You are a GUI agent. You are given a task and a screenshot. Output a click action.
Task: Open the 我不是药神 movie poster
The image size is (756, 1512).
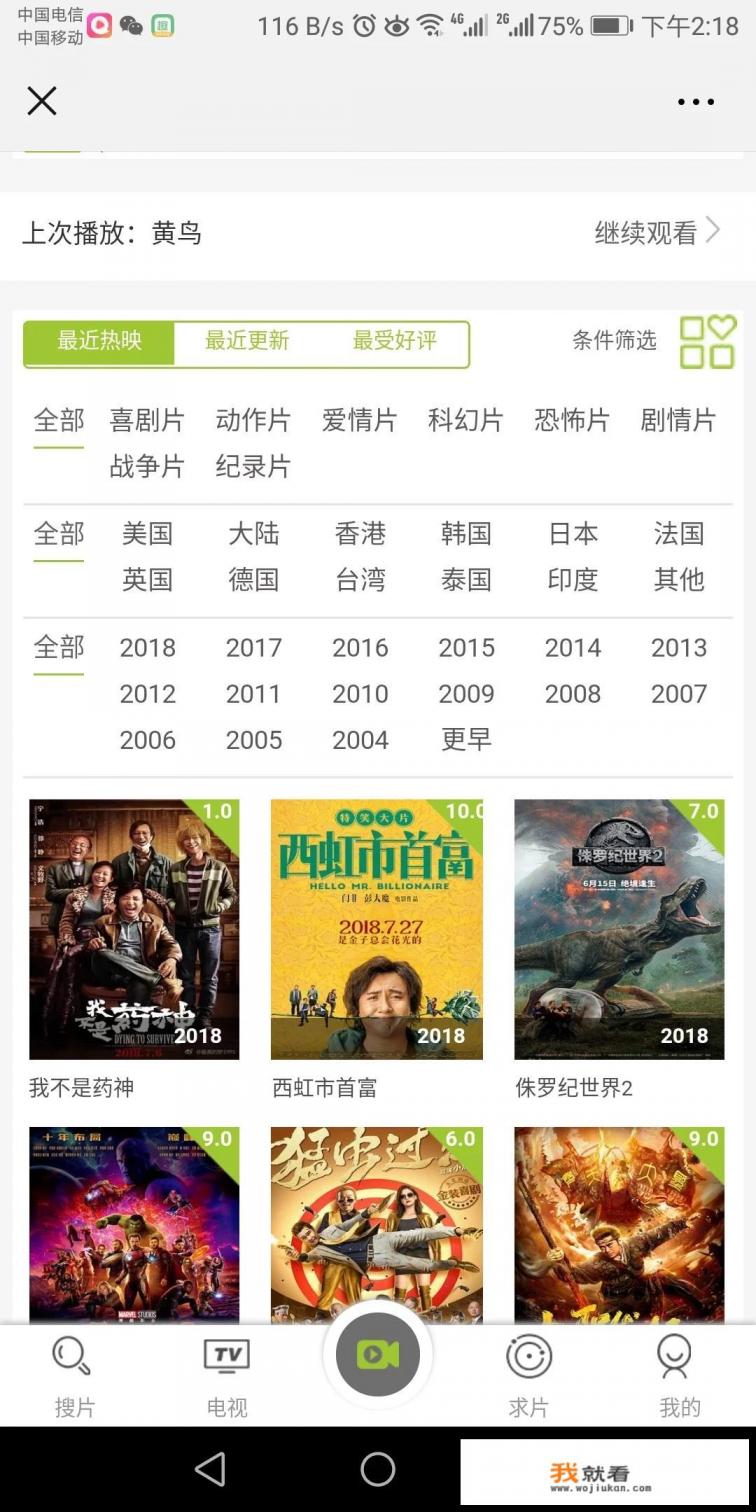pos(134,930)
